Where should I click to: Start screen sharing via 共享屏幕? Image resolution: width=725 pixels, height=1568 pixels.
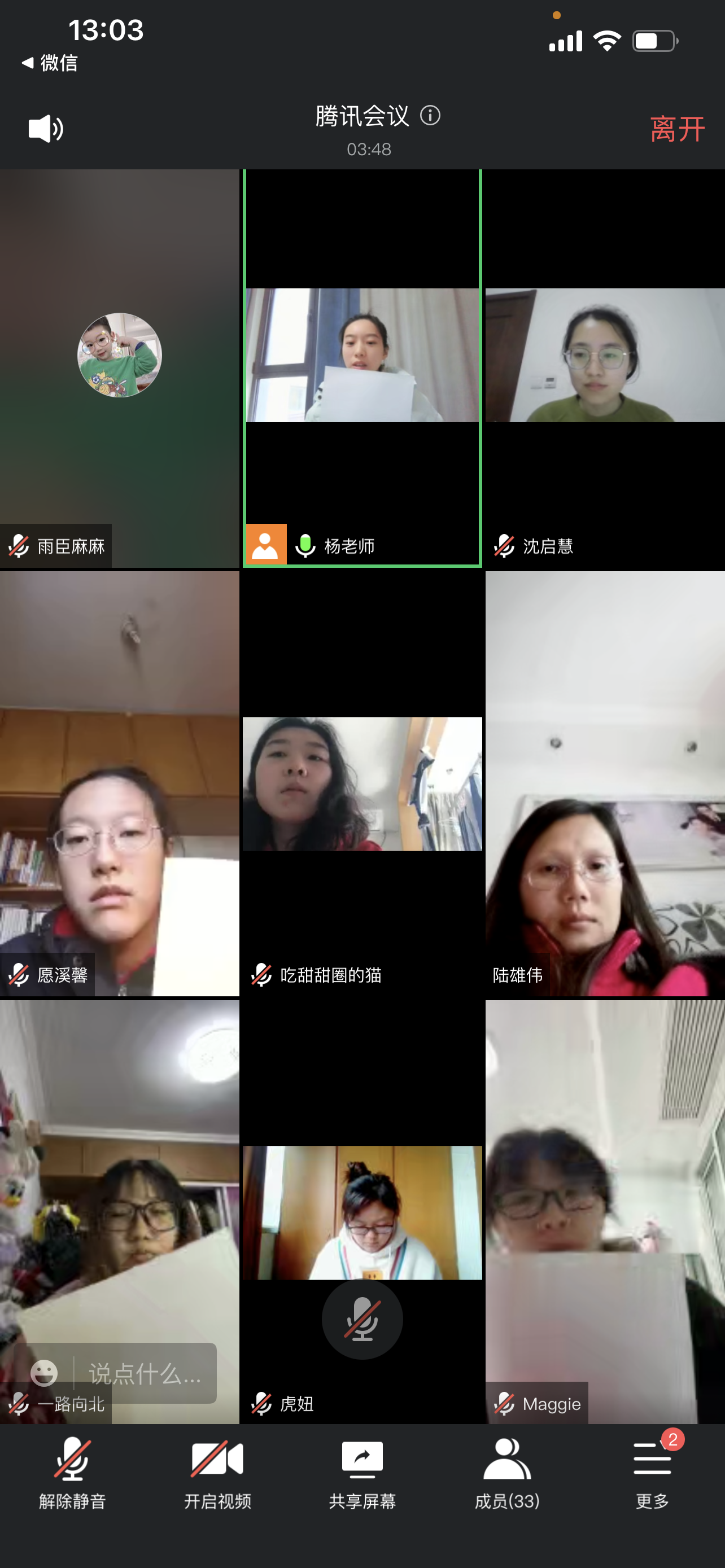tap(362, 1473)
